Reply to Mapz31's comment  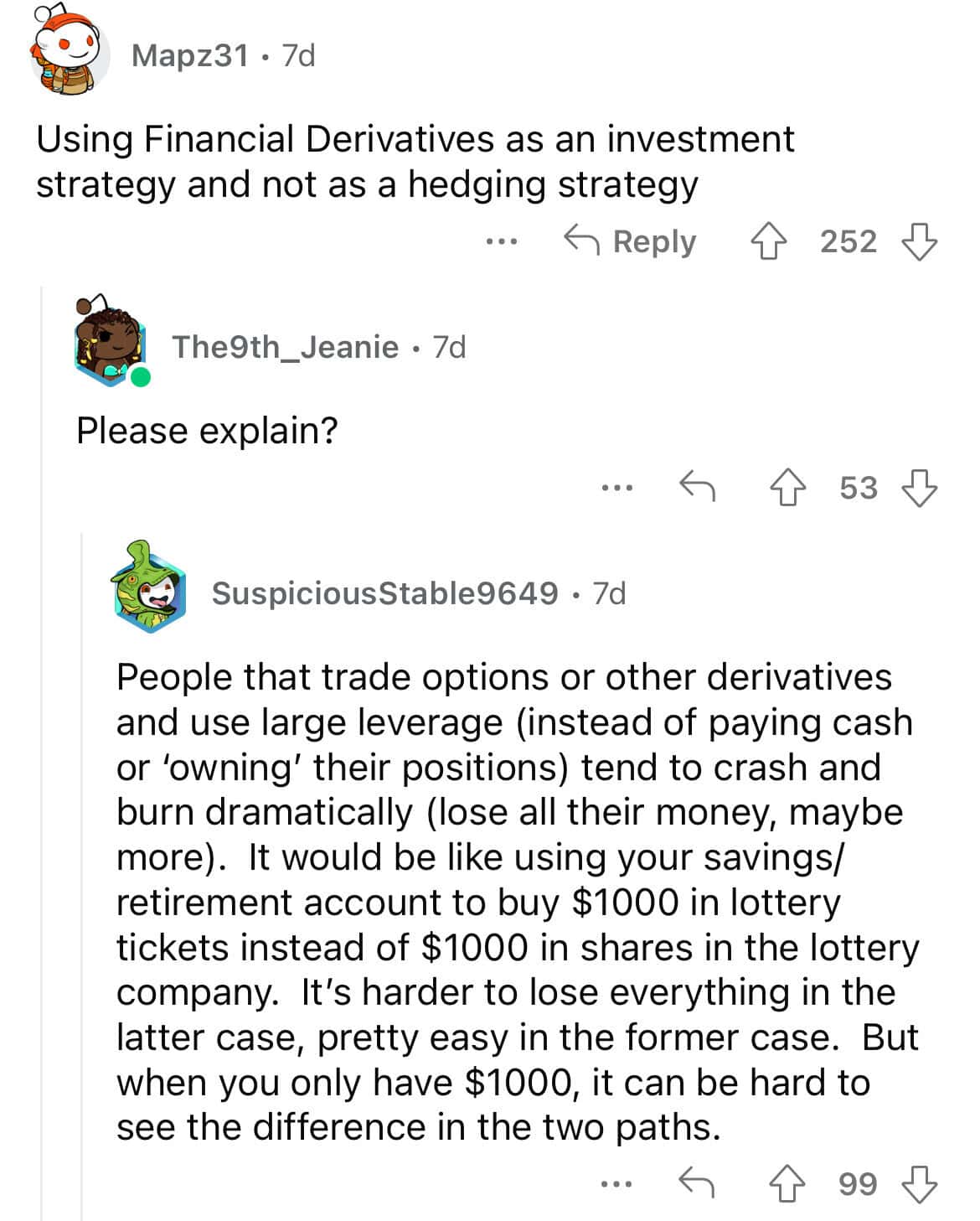(x=630, y=241)
